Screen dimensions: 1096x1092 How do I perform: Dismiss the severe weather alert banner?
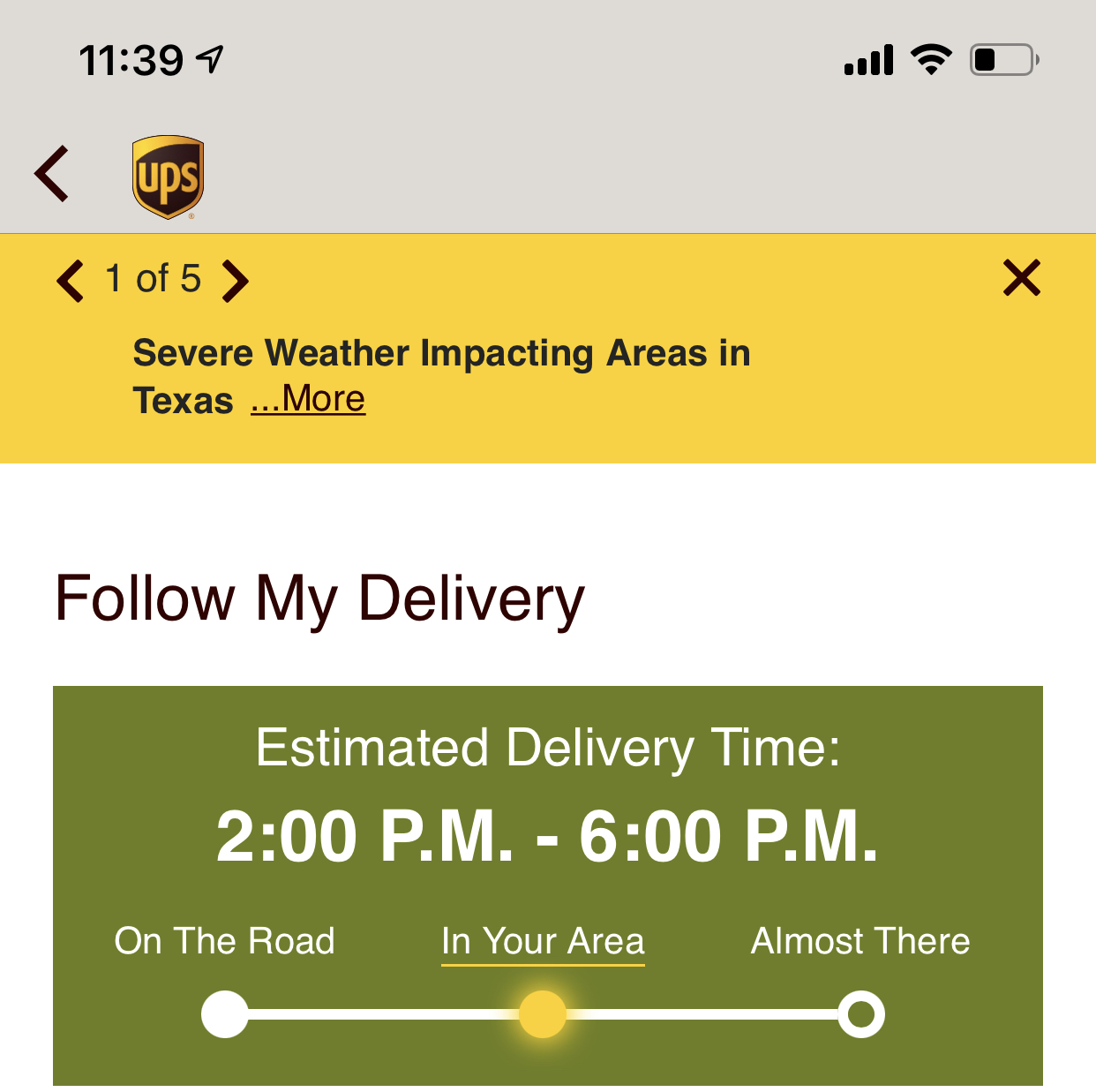coord(1022,278)
